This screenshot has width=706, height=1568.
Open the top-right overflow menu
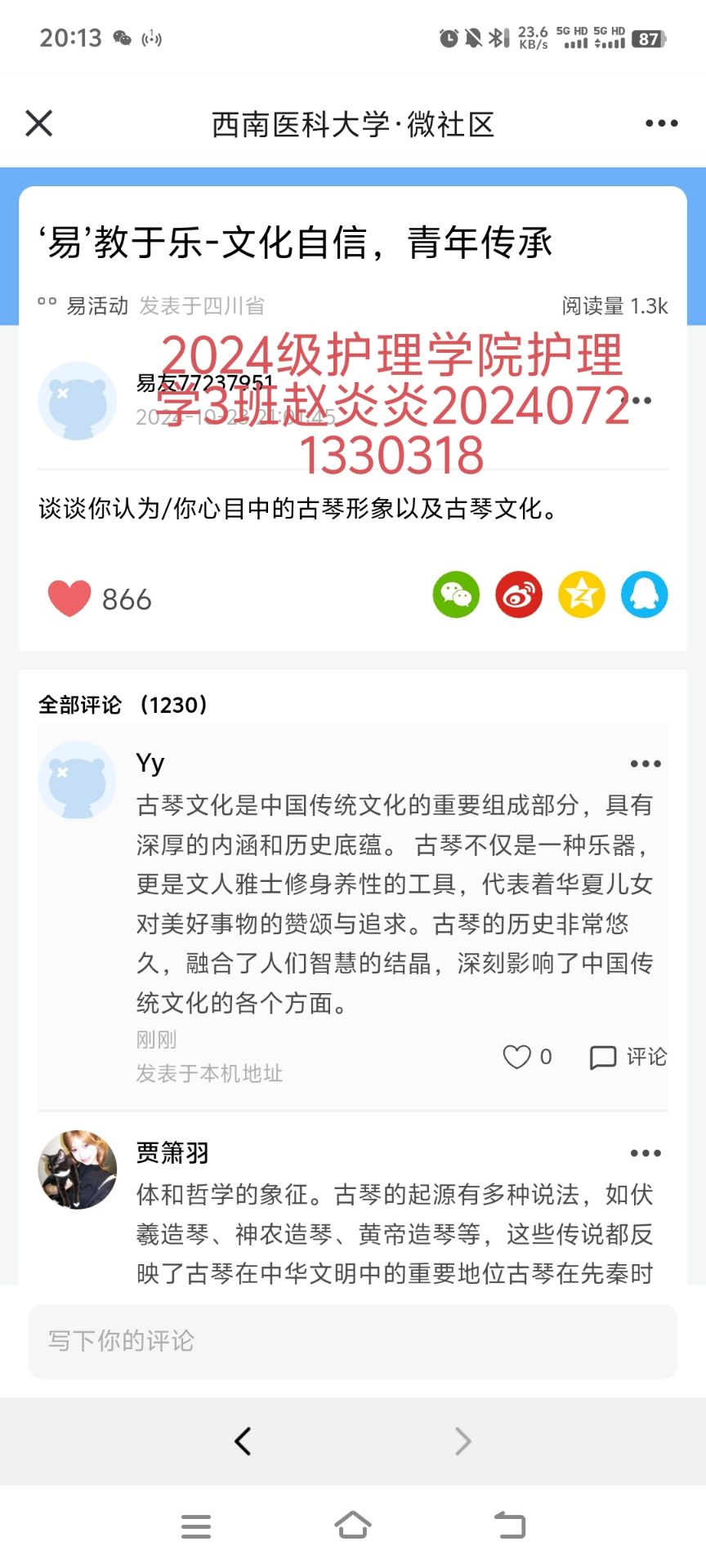(661, 123)
